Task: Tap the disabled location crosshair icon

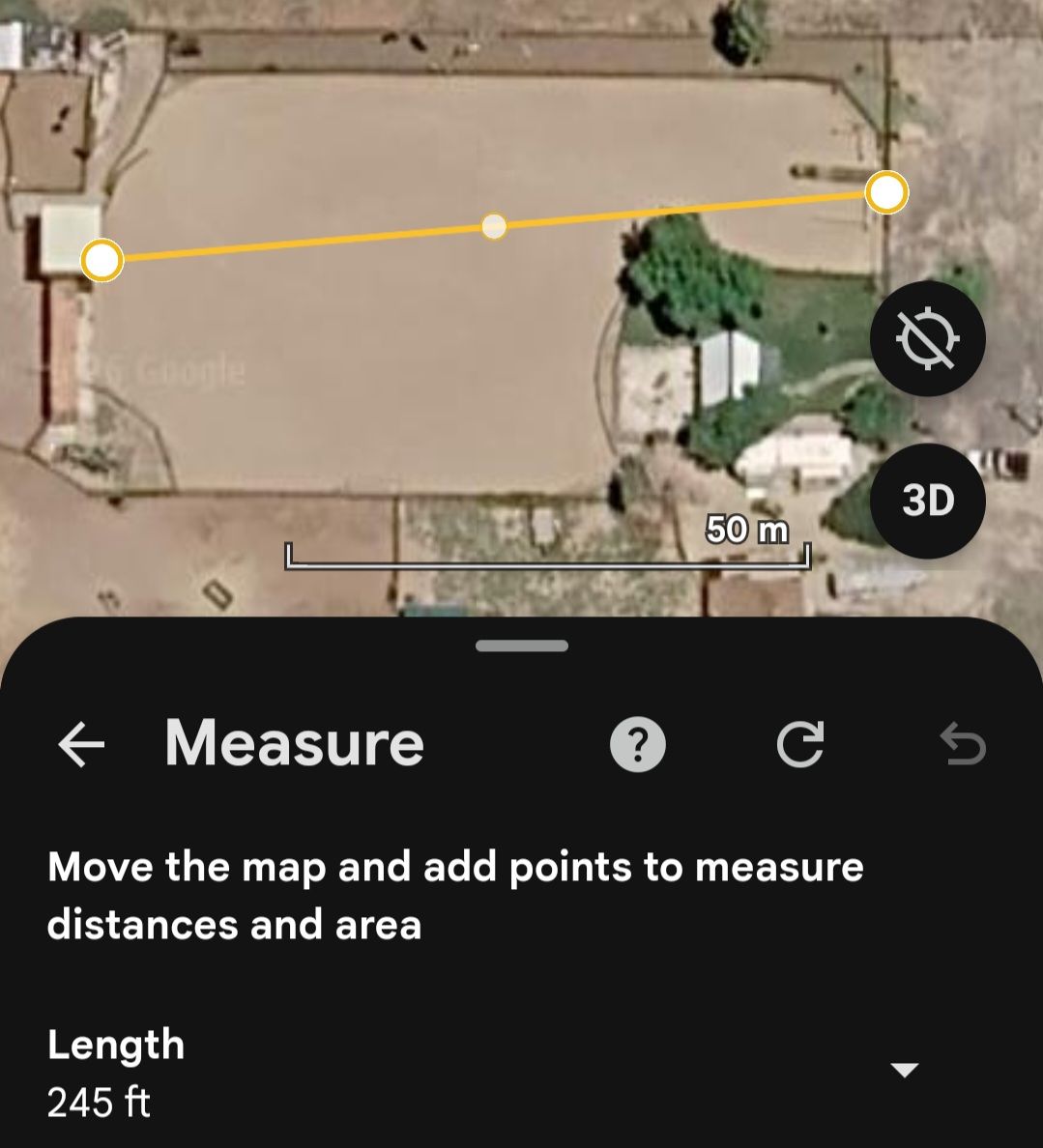Action: click(x=926, y=339)
